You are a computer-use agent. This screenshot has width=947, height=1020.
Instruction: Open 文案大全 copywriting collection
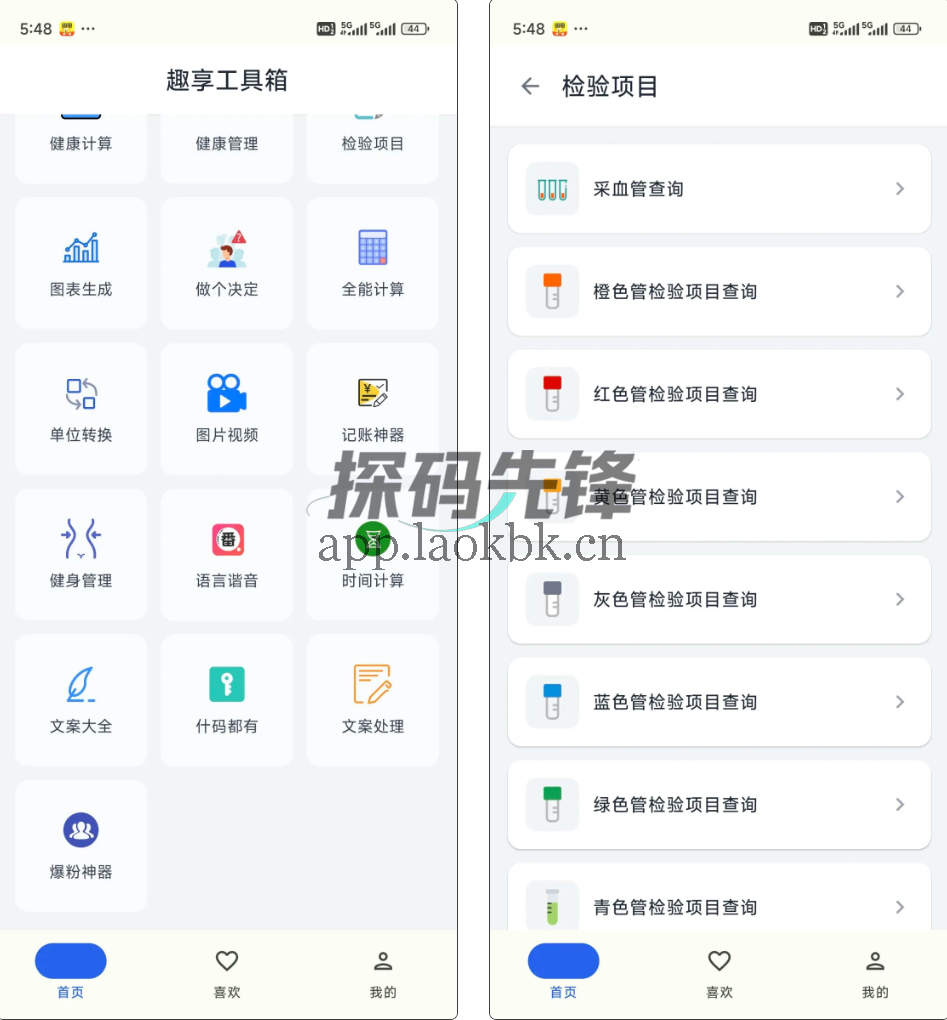click(81, 700)
